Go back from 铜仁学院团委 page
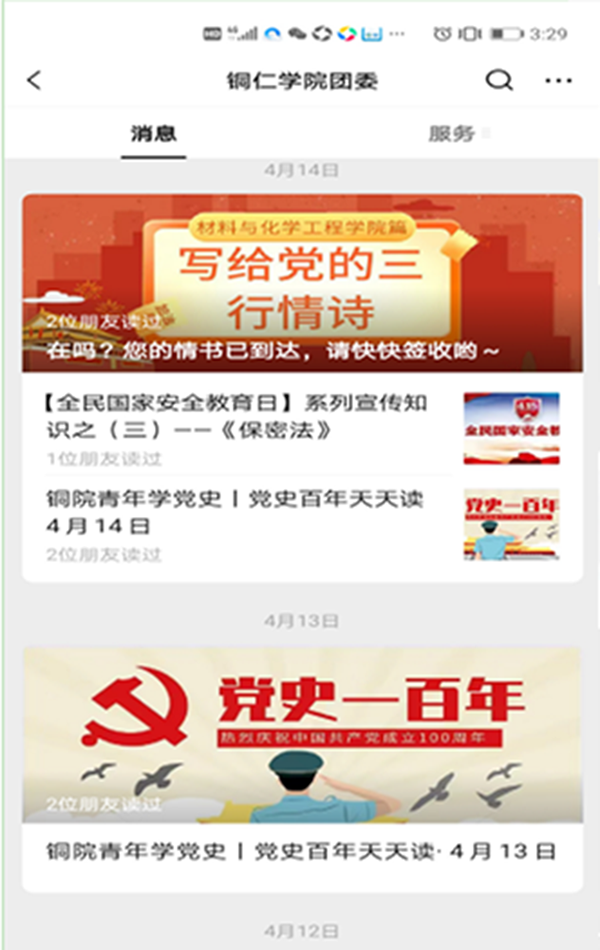 (x=35, y=81)
